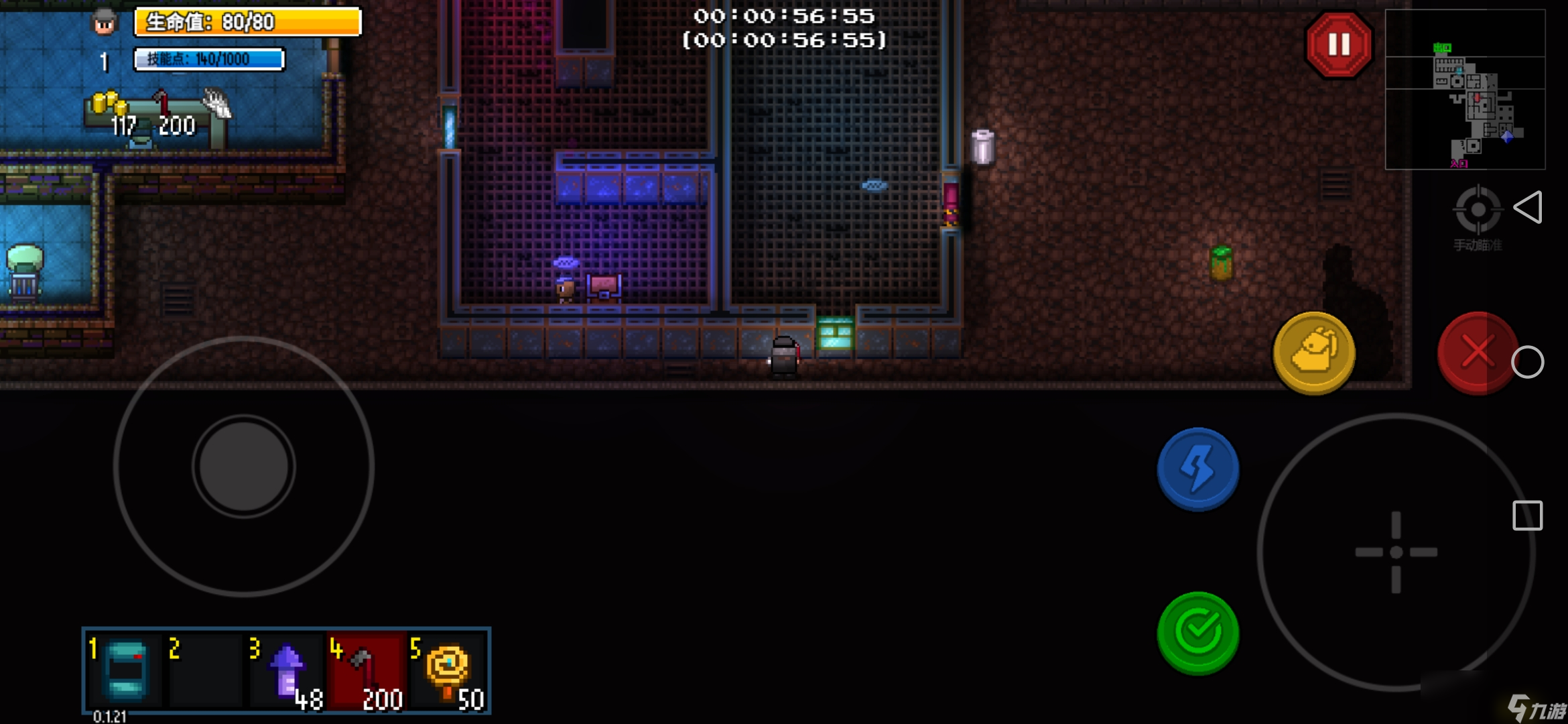Select hotbar slot 1 item
This screenshot has width=1568, height=724.
[x=125, y=670]
